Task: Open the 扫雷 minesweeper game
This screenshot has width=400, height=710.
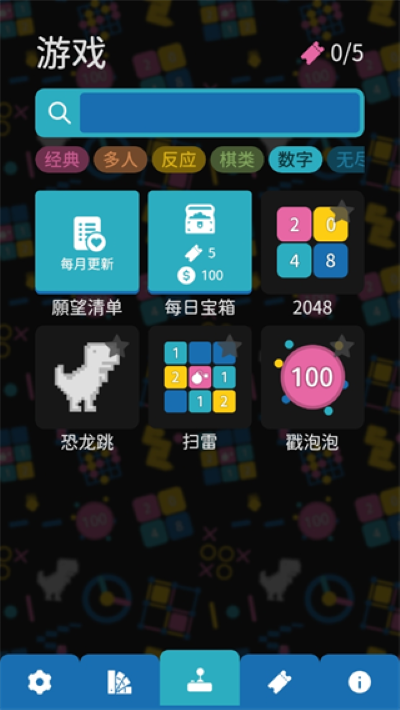Action: [200, 377]
